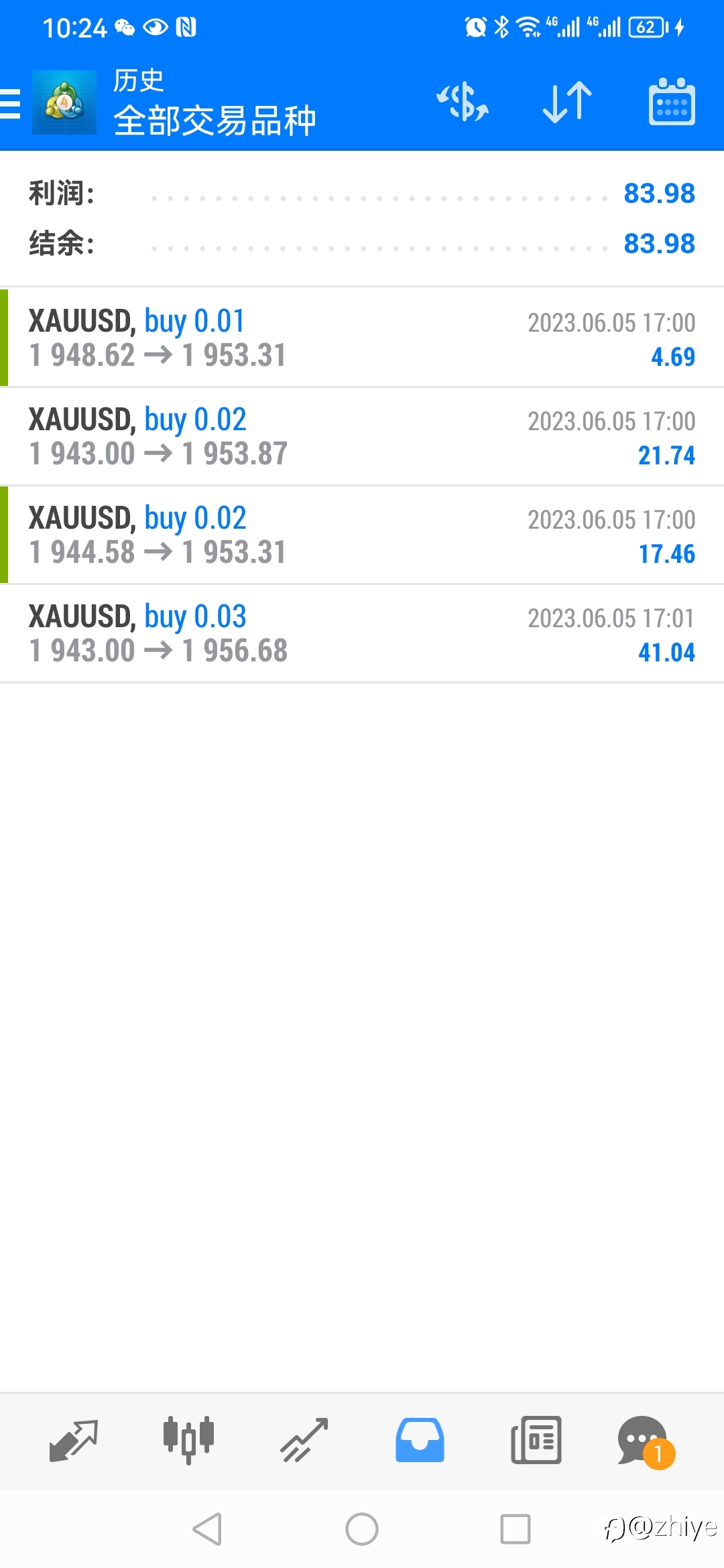The image size is (724, 1568).
Task: Open the trade with profit 17.46
Action: click(x=362, y=535)
